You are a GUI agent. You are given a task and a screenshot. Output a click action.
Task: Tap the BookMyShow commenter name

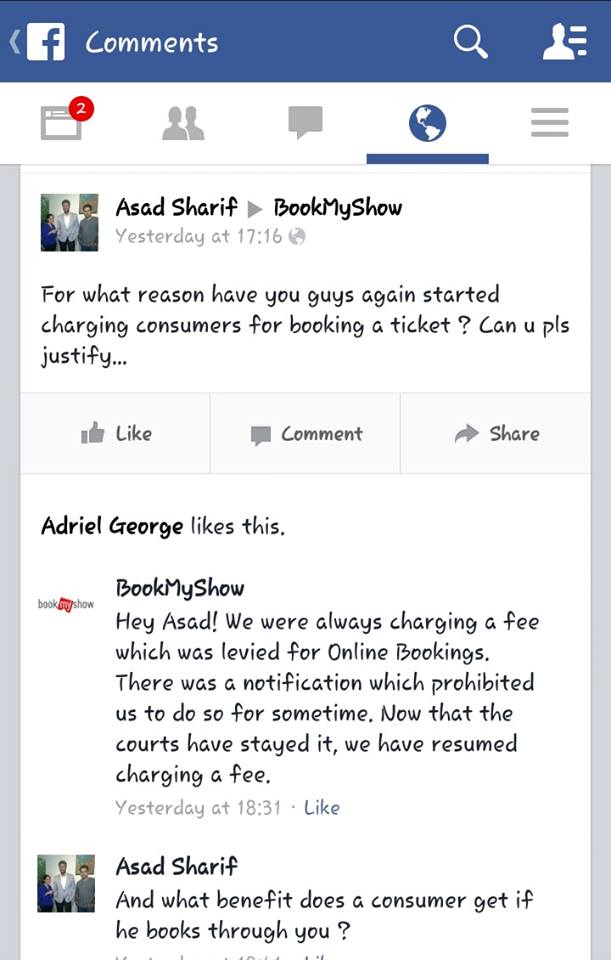[179, 589]
